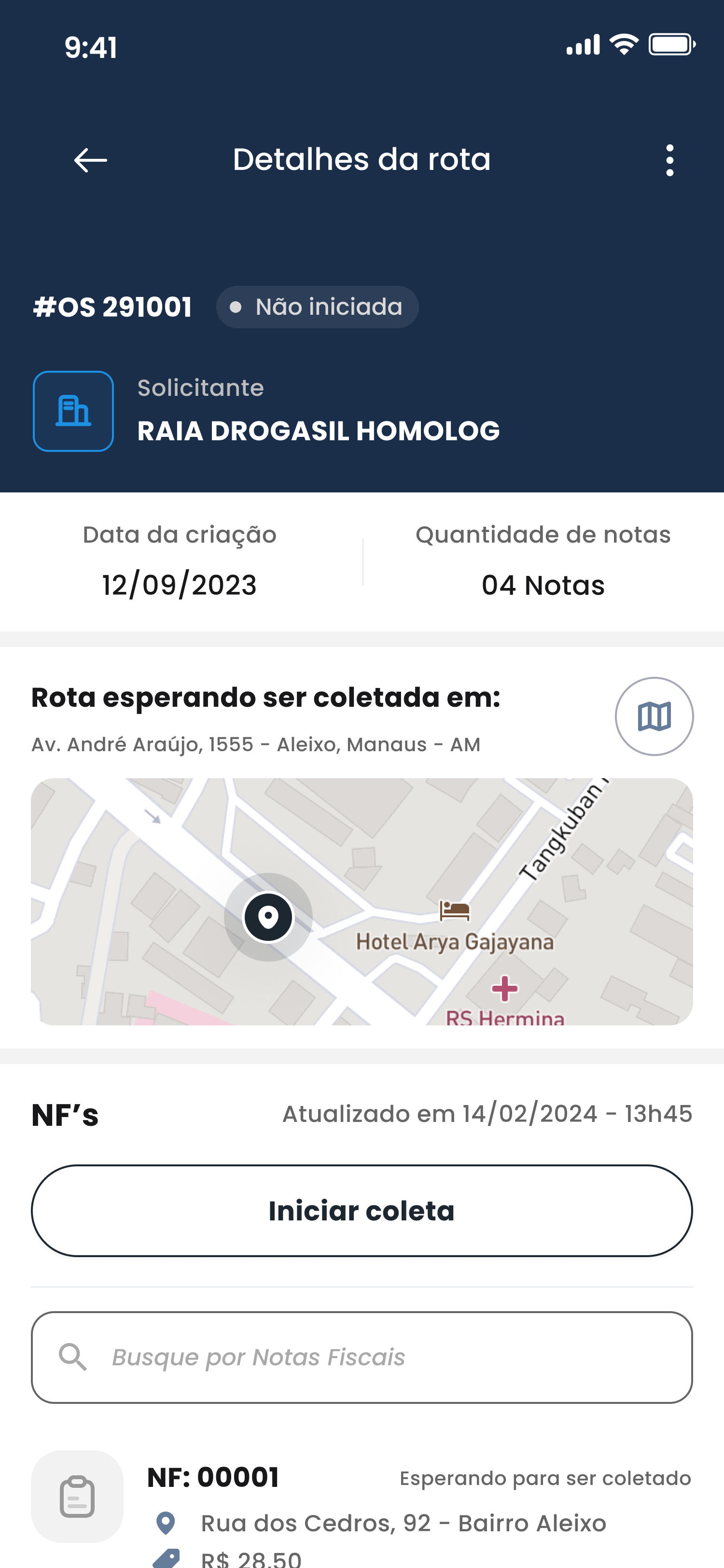Tap the back arrow to leave route details
The height and width of the screenshot is (1568, 724).
pos(90,159)
